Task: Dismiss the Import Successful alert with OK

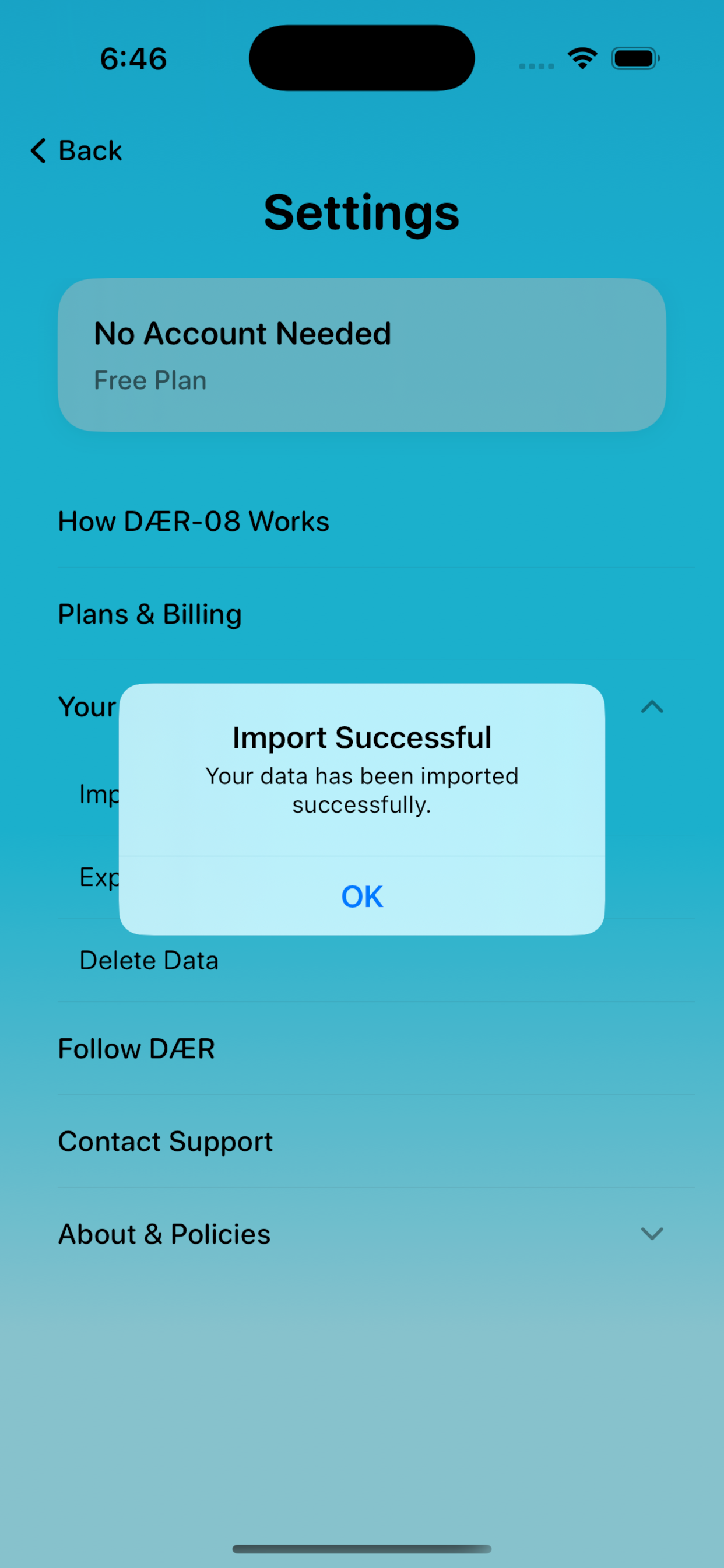Action: click(361, 896)
